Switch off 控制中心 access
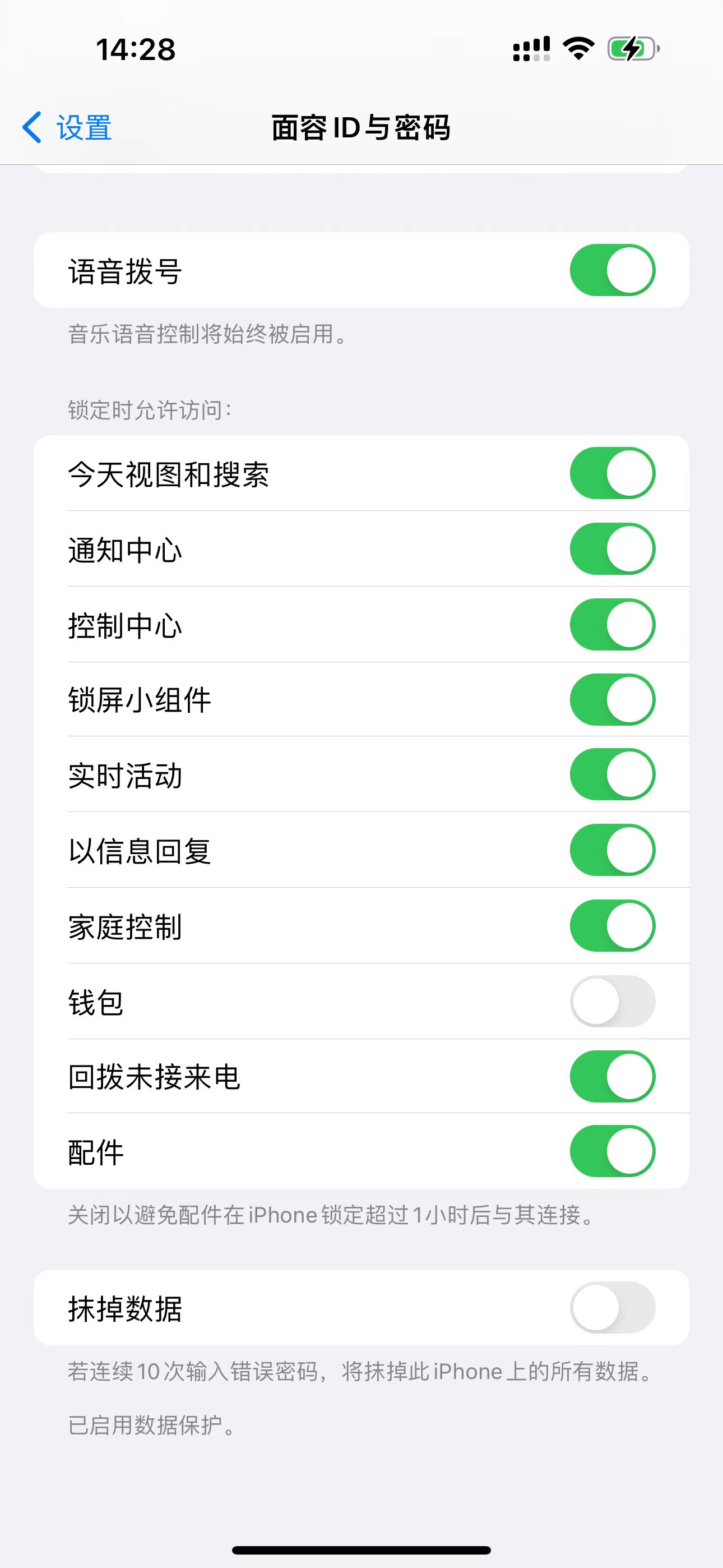This screenshot has width=723, height=1568. click(x=611, y=624)
